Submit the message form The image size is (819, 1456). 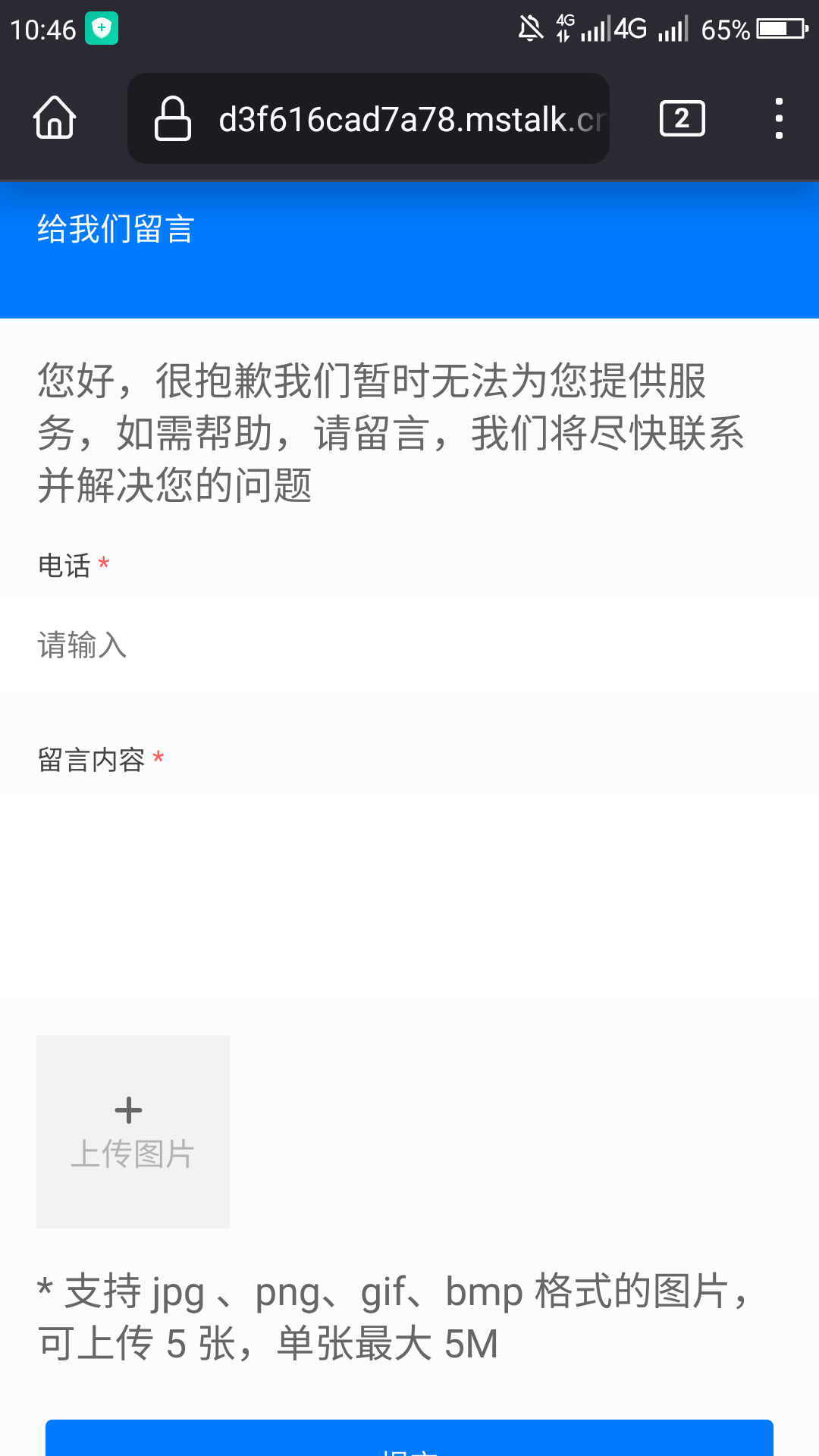coord(409,1441)
